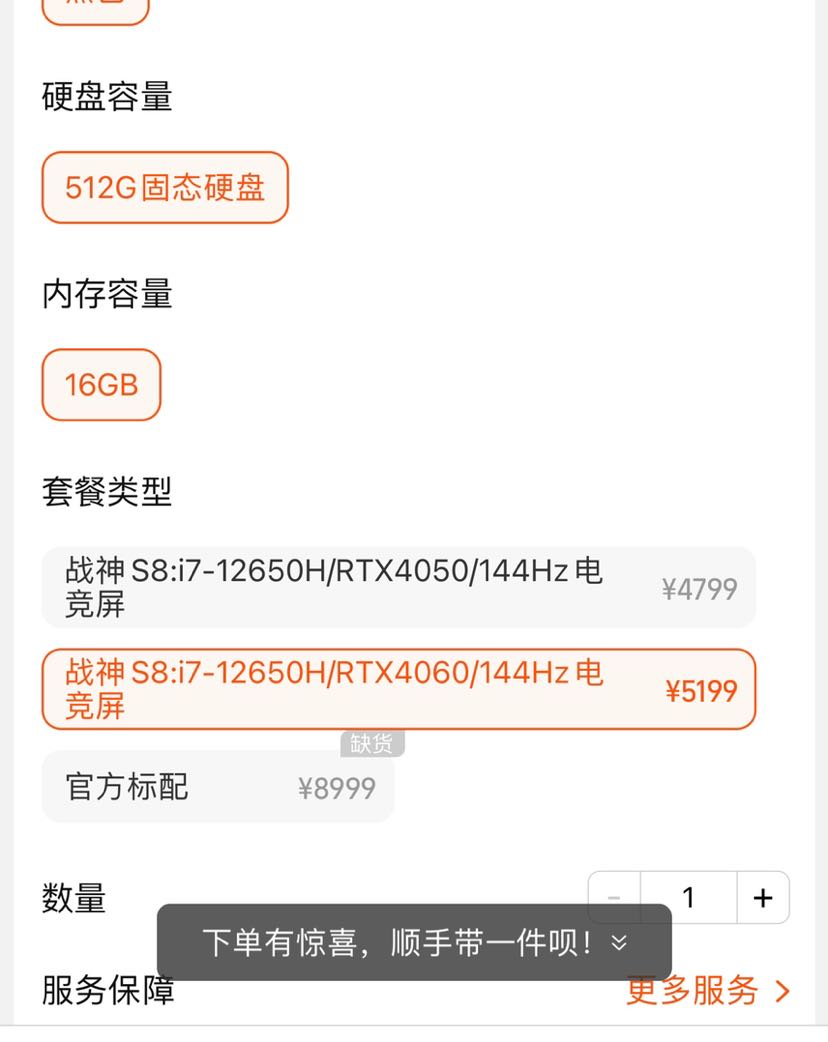
Task: Pick the RTX4060 144Hz 电竞屏 package
Action: [x=400, y=689]
